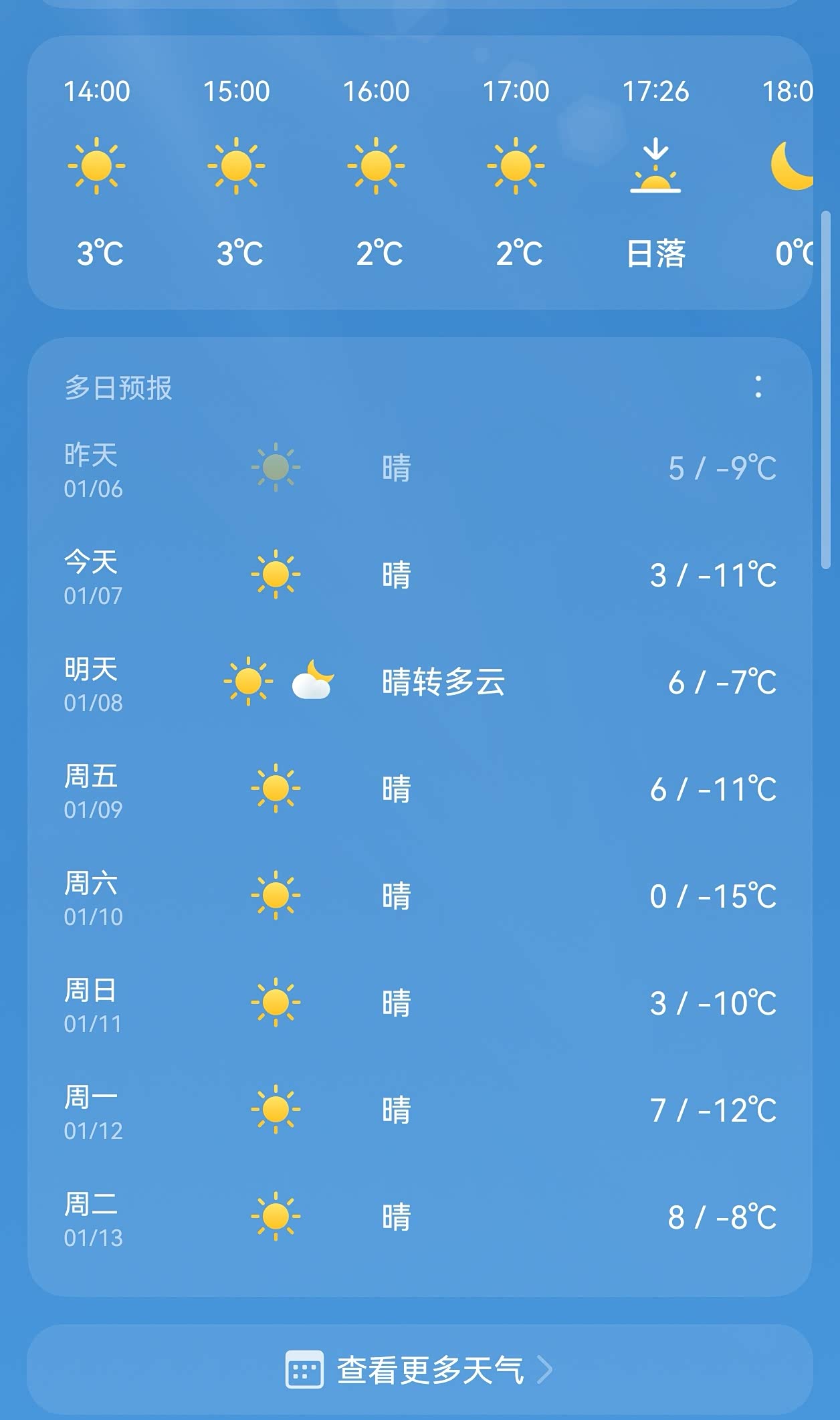Open yesterday's 01/06 weather row
Image resolution: width=840 pixels, height=1420 pixels.
pyautogui.click(x=420, y=468)
